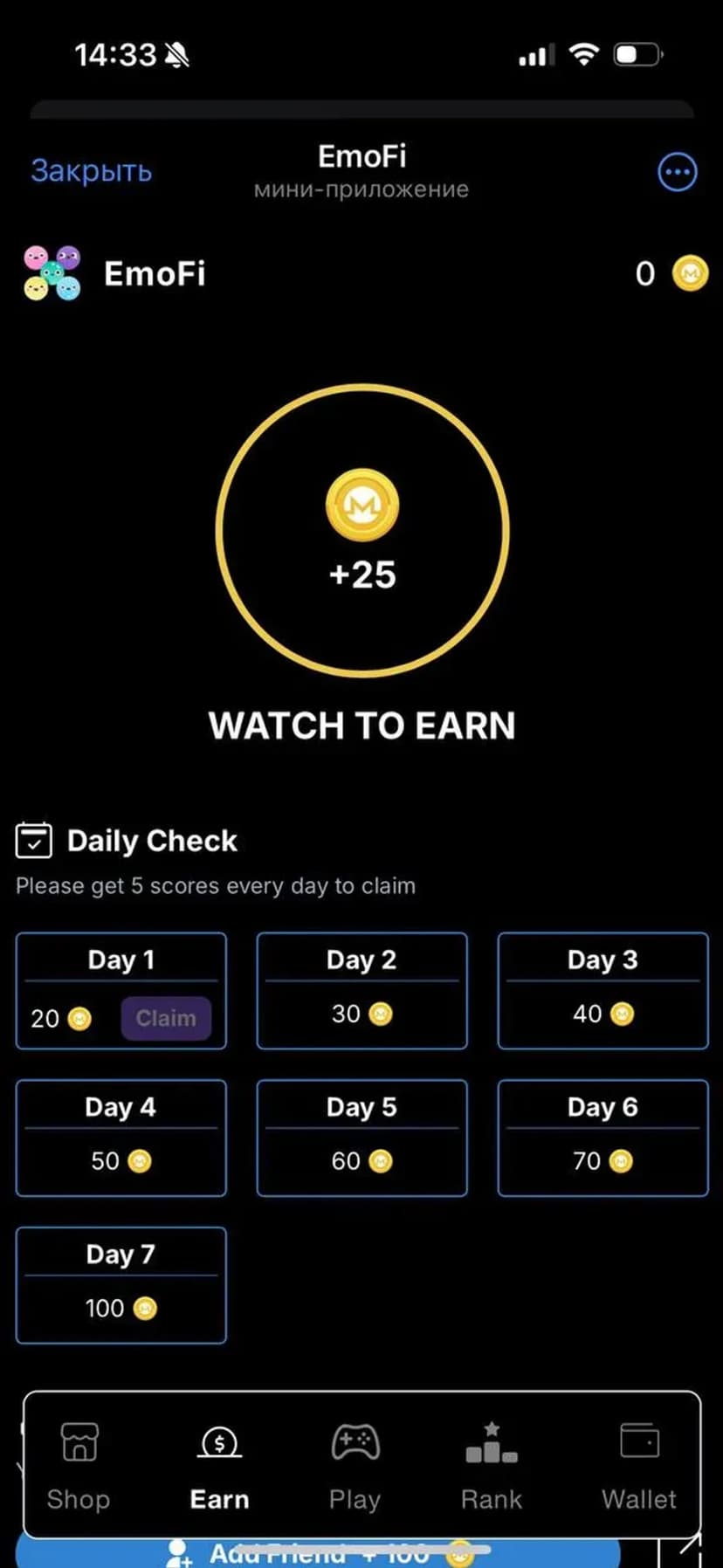This screenshot has height=1568, width=723.
Task: Tap the +25 watch to earn circle
Action: pos(362,531)
